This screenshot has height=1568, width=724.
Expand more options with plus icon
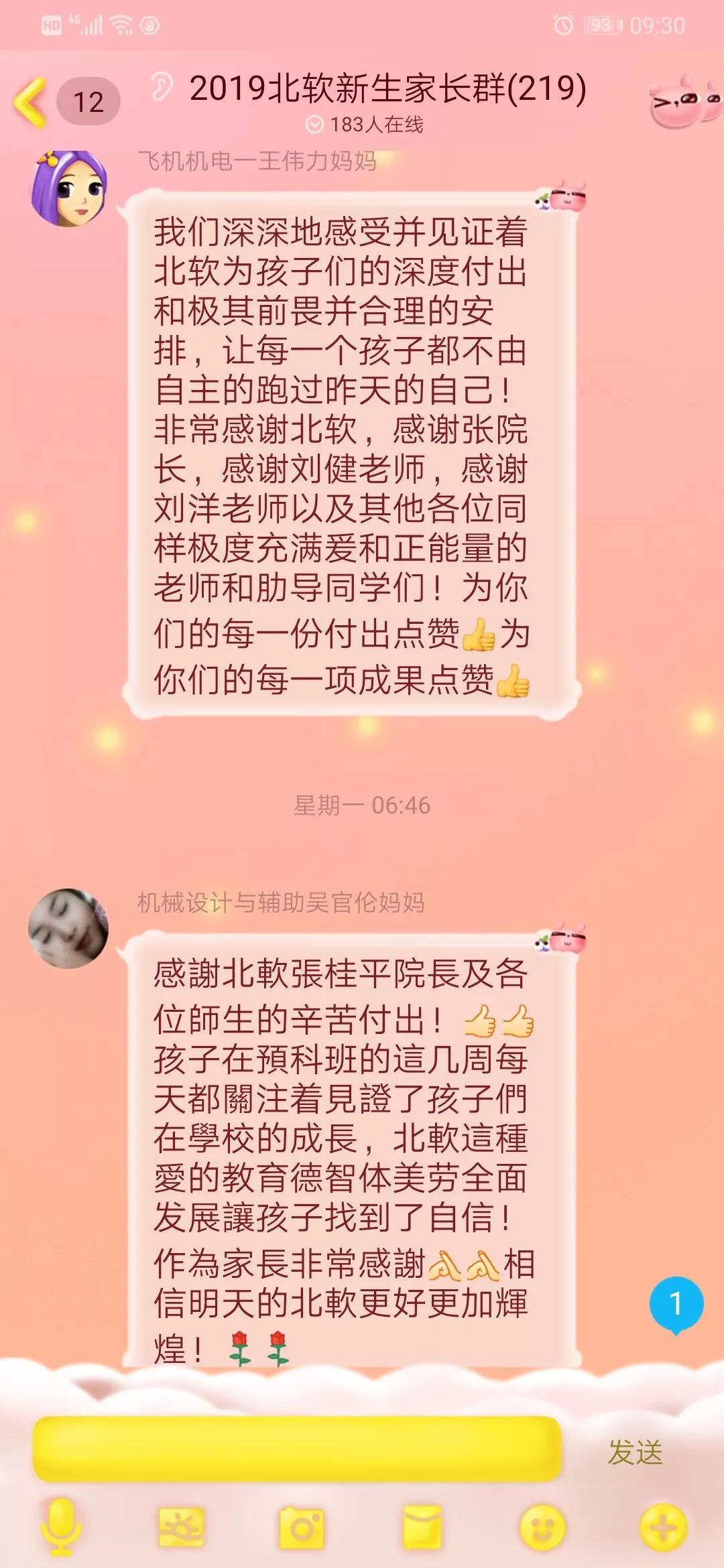pyautogui.click(x=663, y=1528)
